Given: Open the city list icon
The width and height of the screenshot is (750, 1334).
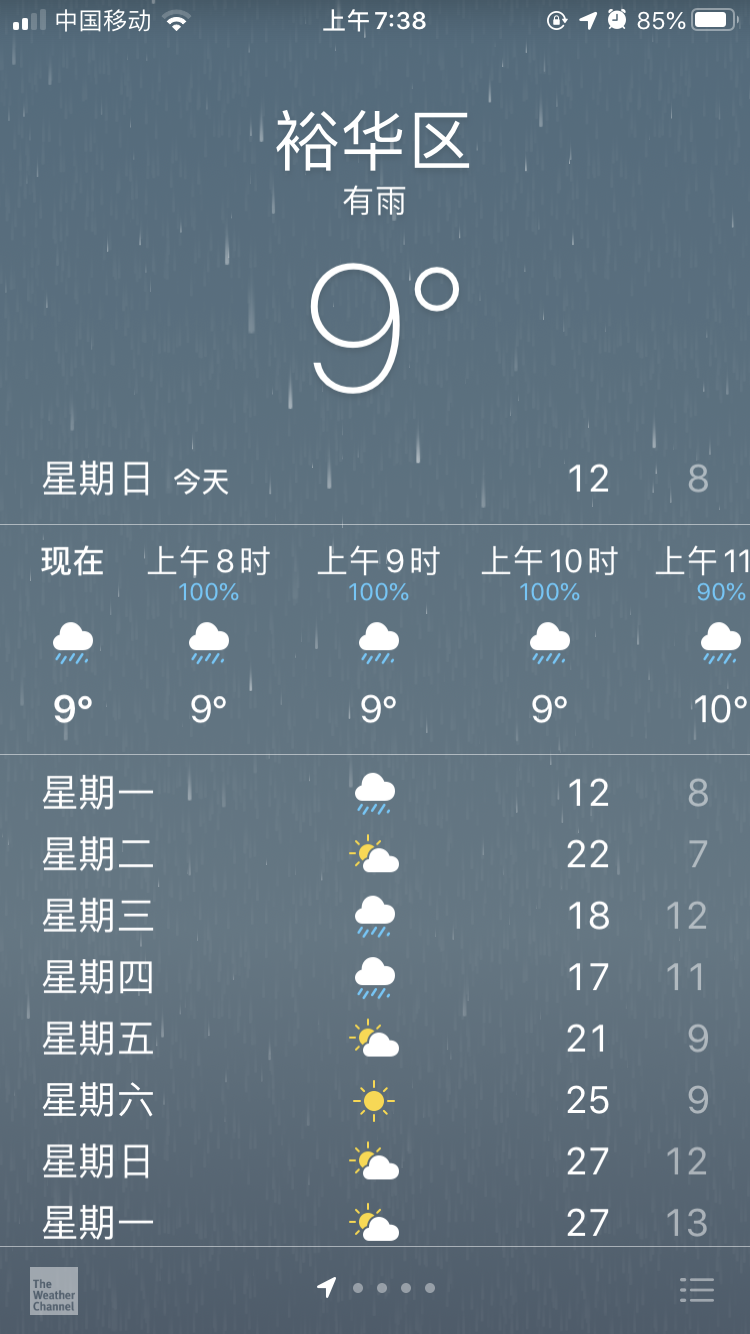Looking at the screenshot, I should (696, 1290).
